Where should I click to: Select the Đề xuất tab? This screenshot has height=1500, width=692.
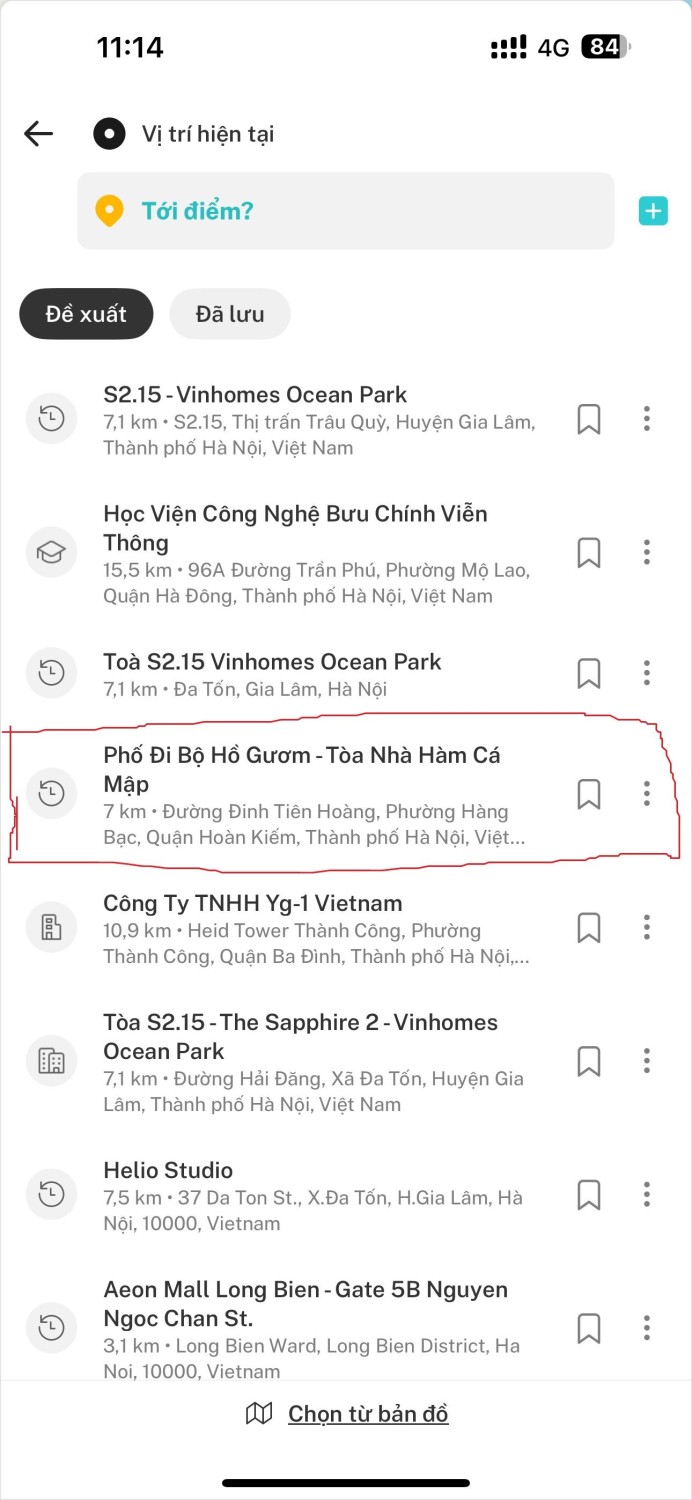click(x=86, y=314)
